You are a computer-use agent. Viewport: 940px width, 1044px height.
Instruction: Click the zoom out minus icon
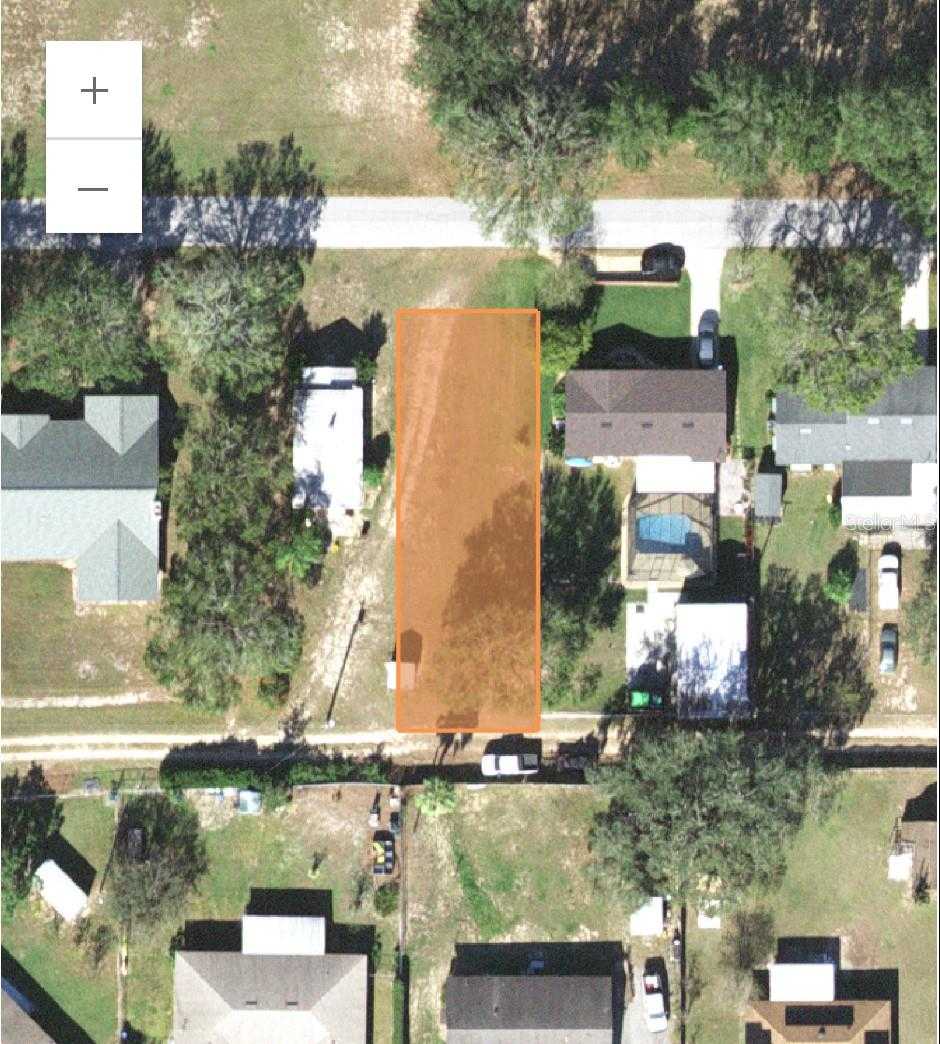pos(93,188)
